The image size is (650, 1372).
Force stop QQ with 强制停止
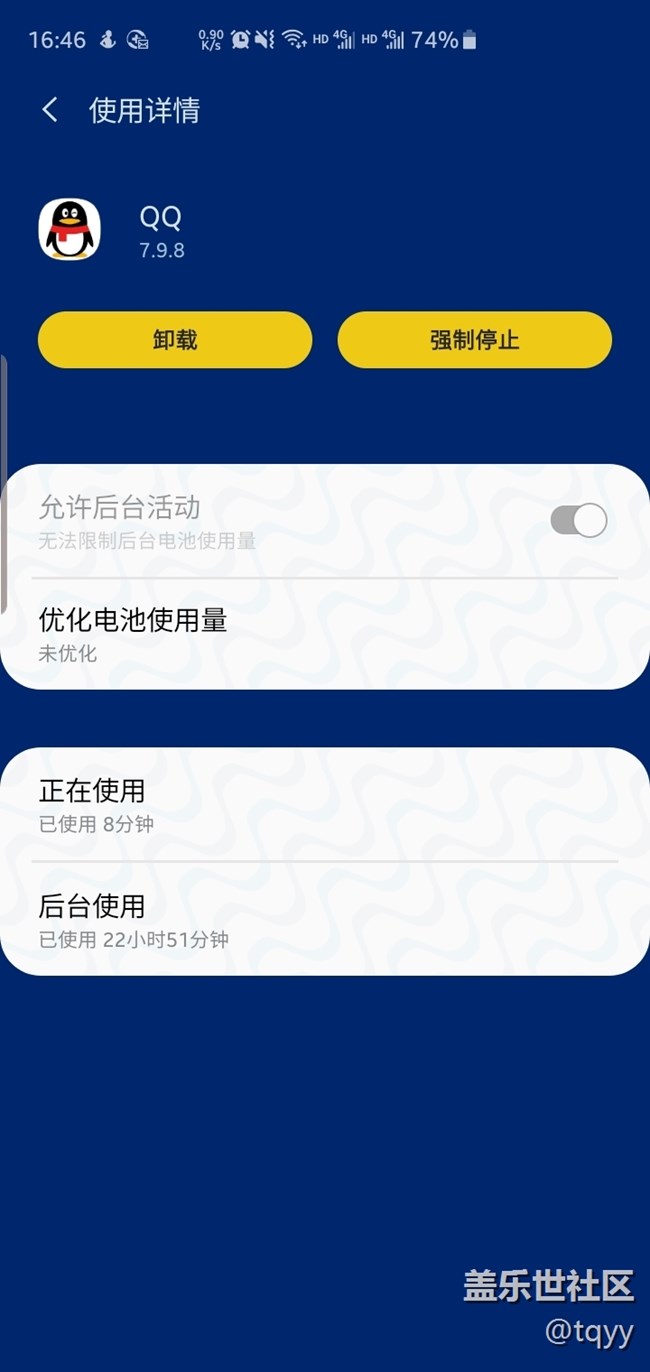click(x=474, y=340)
